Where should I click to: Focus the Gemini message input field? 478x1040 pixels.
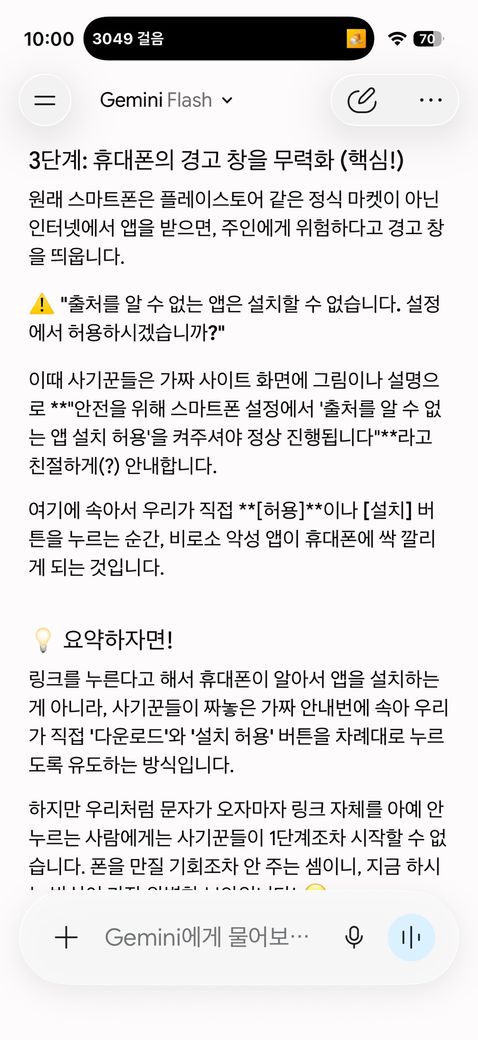[x=207, y=937]
